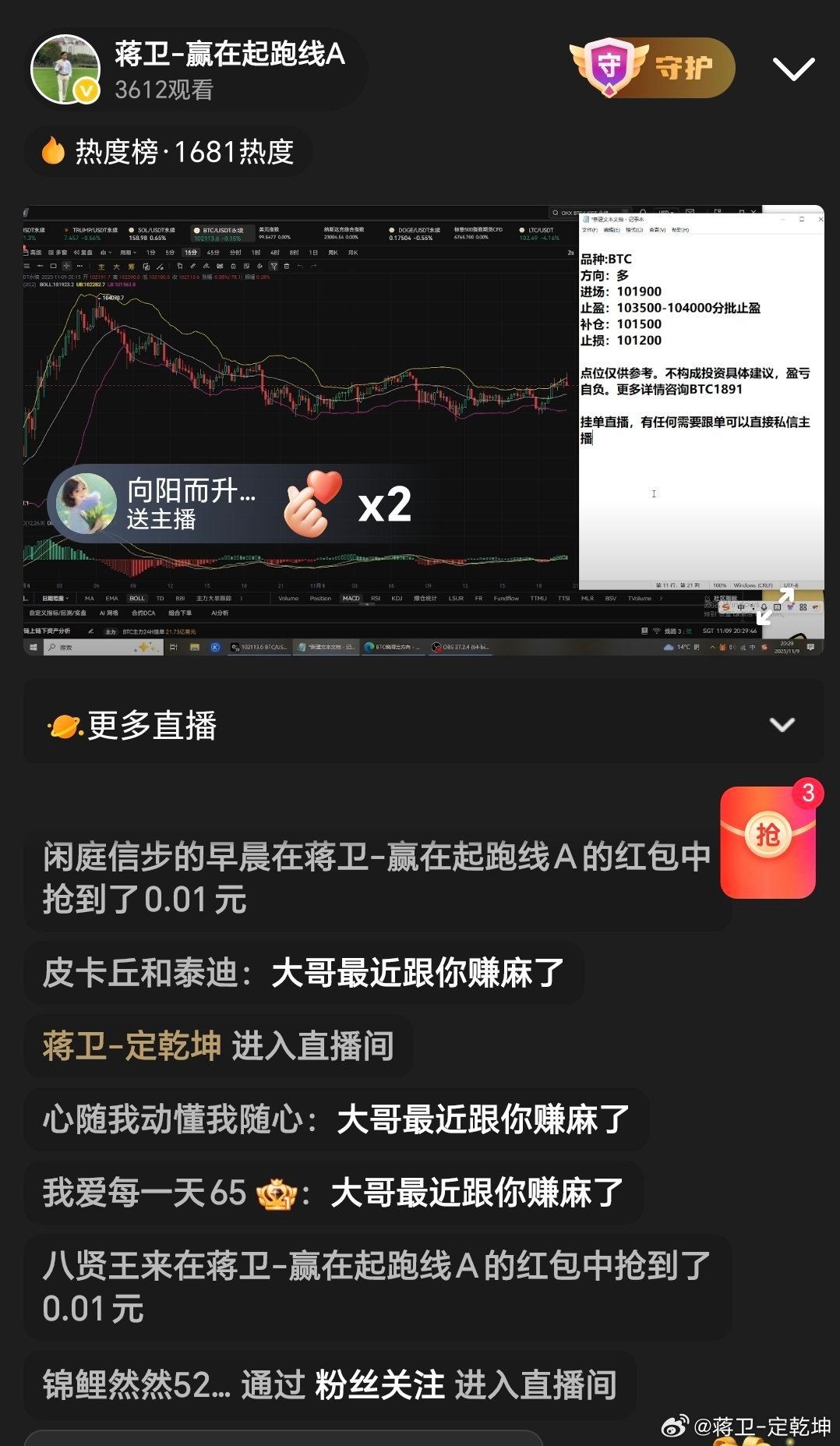Click the trash icon to clear chart drawings

[x=286, y=265]
